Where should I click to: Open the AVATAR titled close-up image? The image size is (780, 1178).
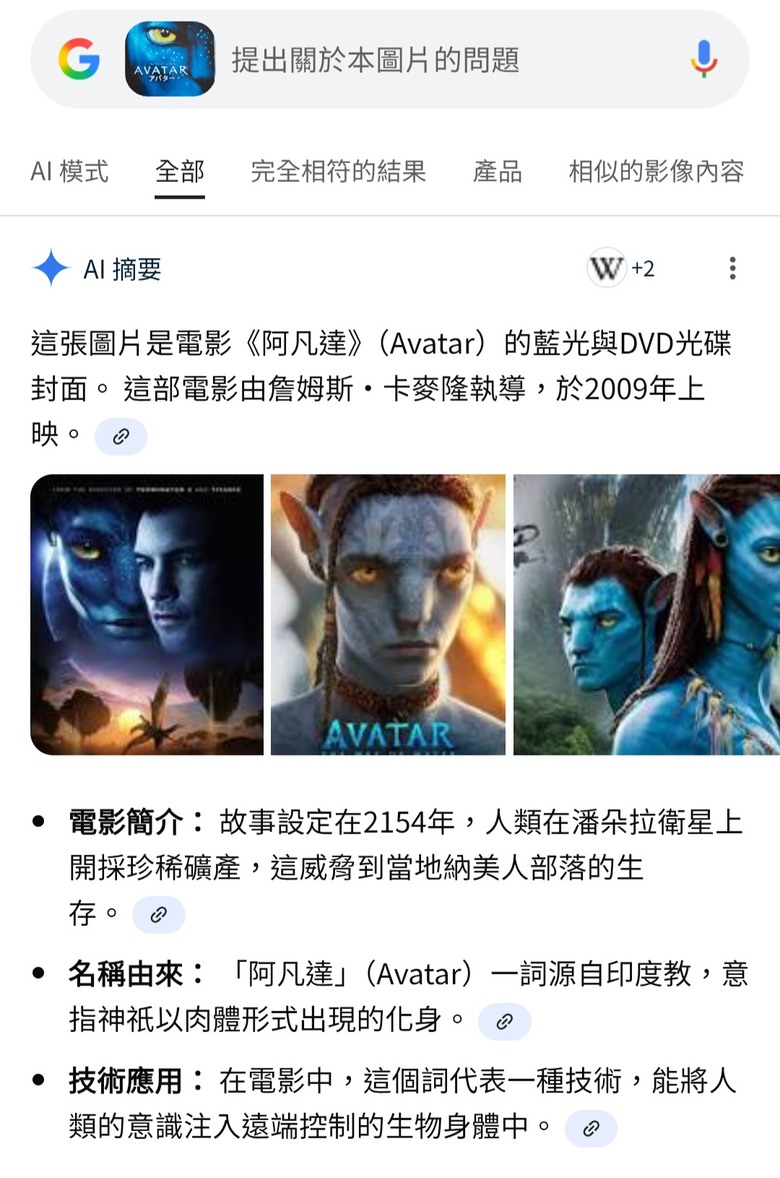[388, 614]
